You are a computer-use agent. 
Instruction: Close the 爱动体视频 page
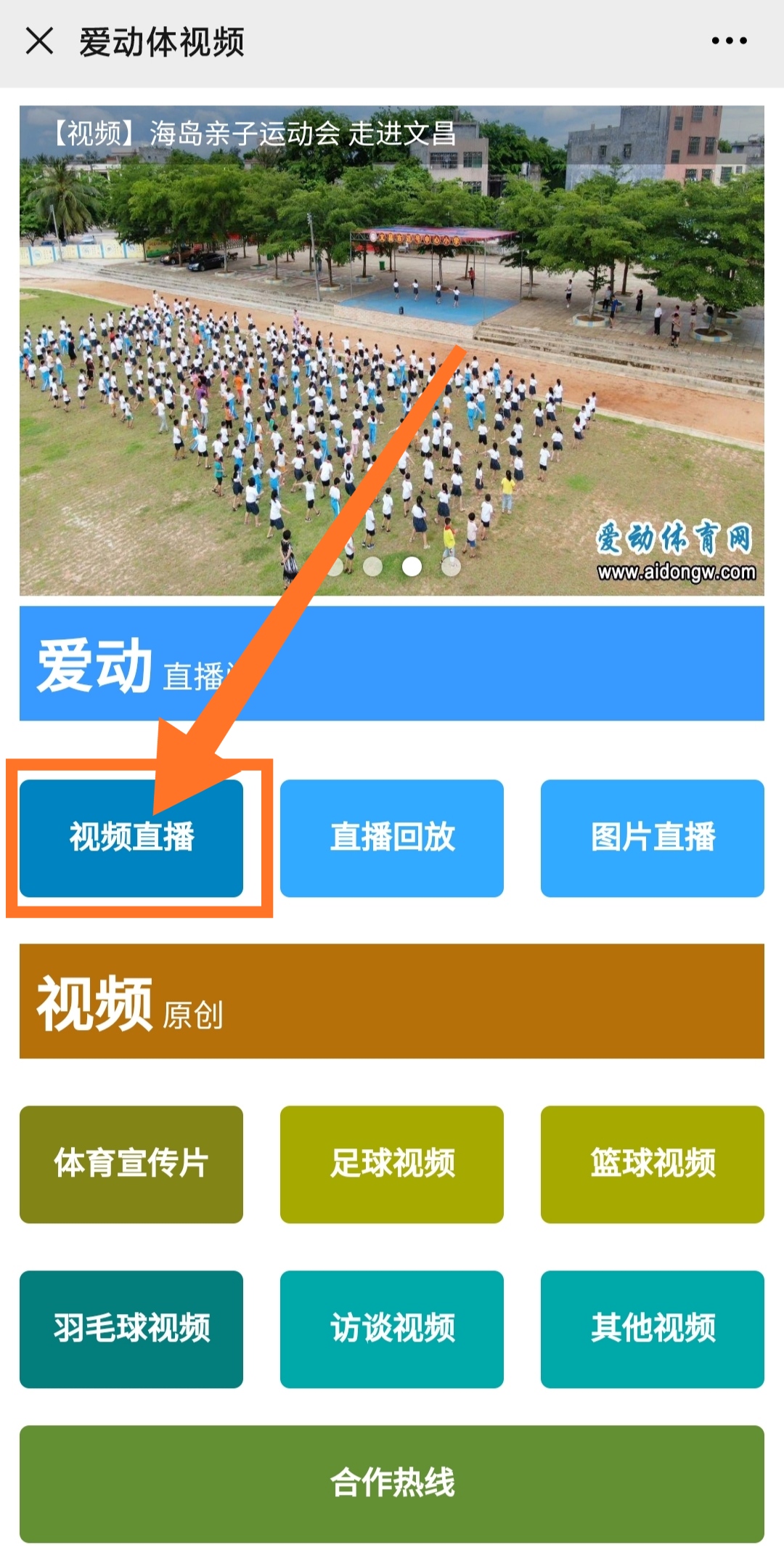(x=39, y=41)
